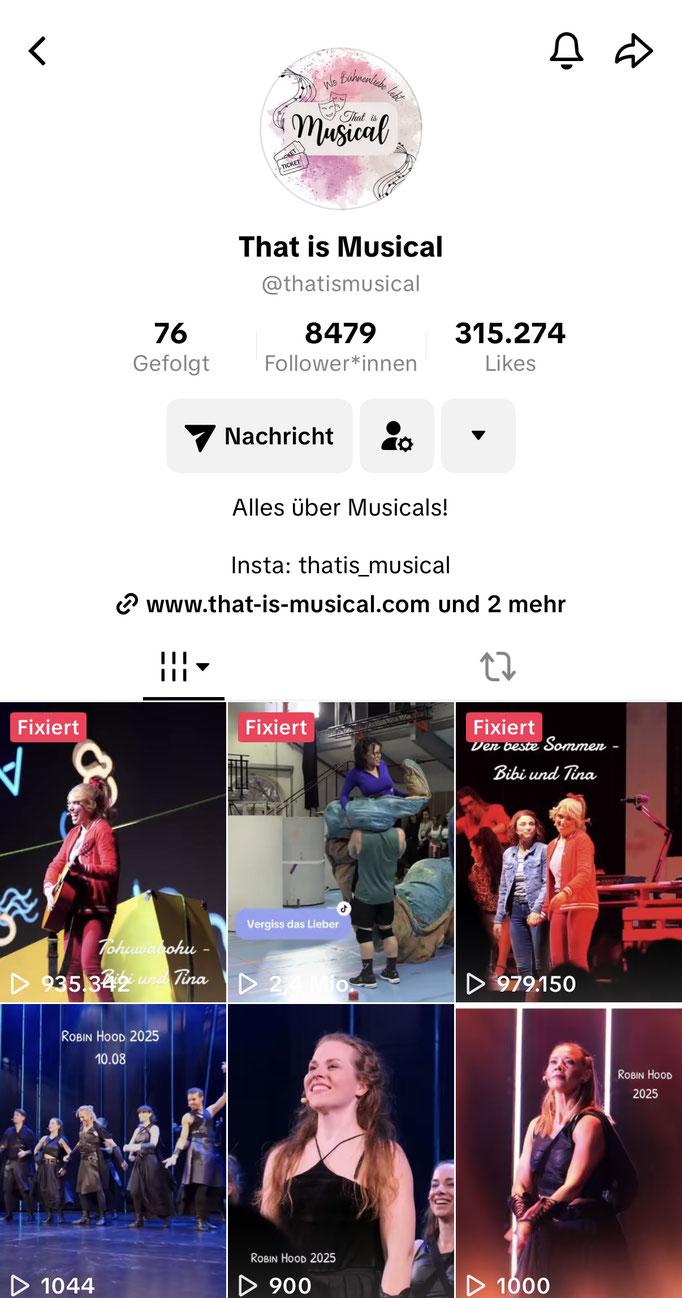Tap the Nachricht button
The width and height of the screenshot is (682, 1298).
click(259, 436)
